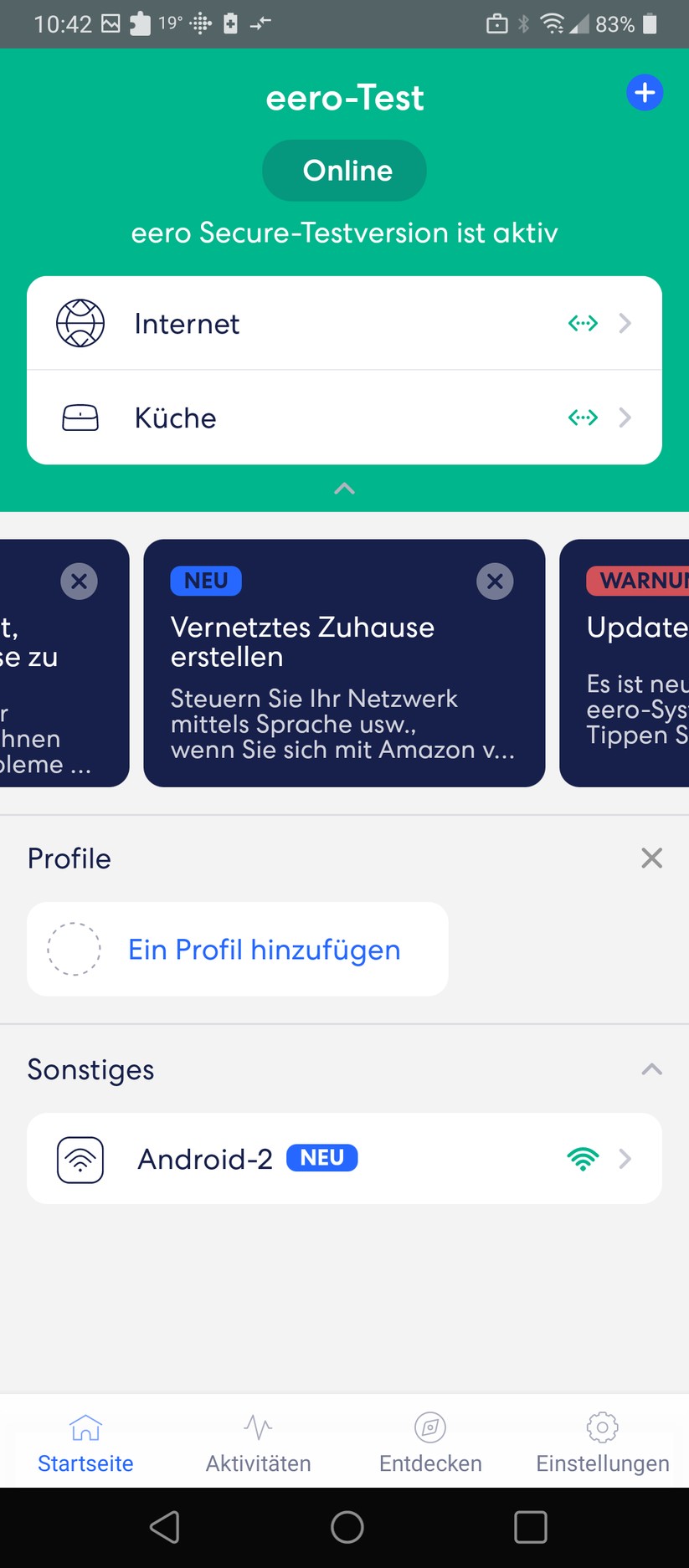Select the Android-2 wireless device icon
The image size is (689, 1568).
tap(80, 1158)
